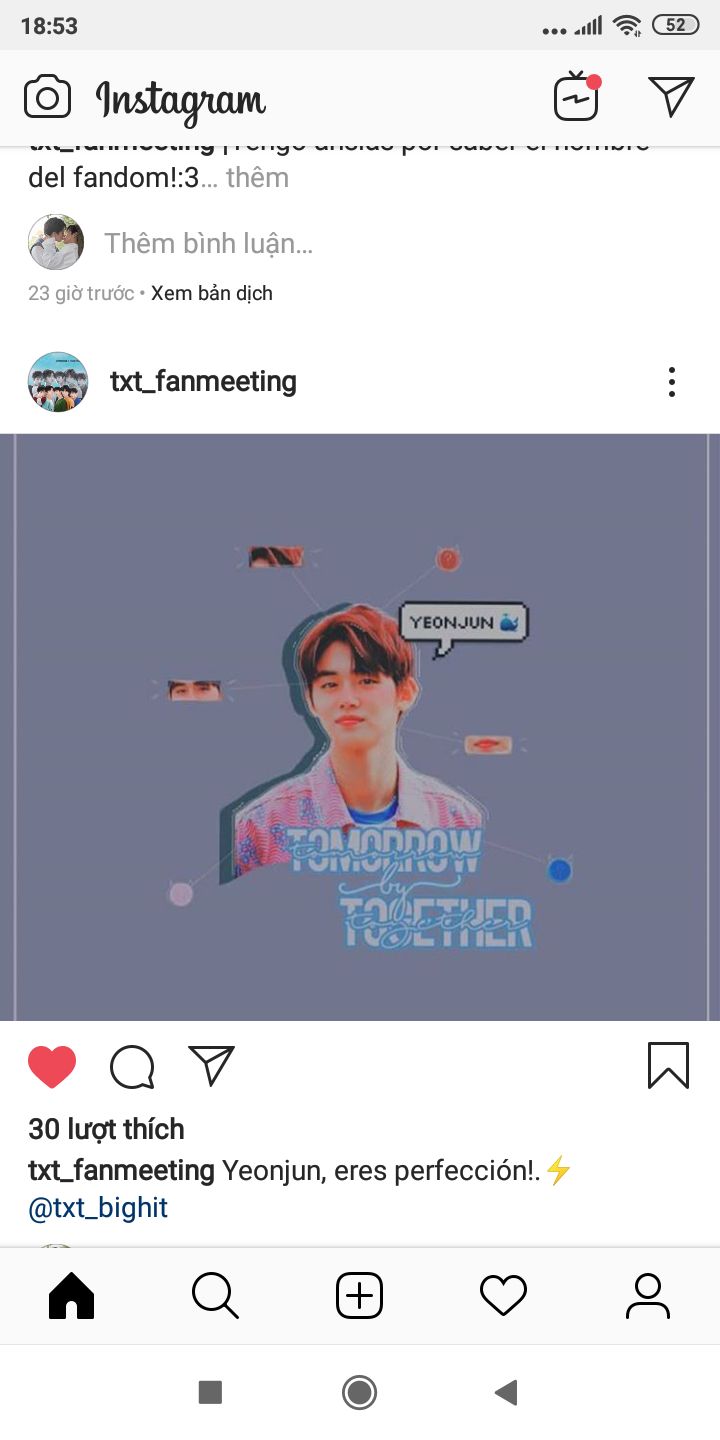Switch to the Search tab
720x1440 pixels.
coord(215,1296)
